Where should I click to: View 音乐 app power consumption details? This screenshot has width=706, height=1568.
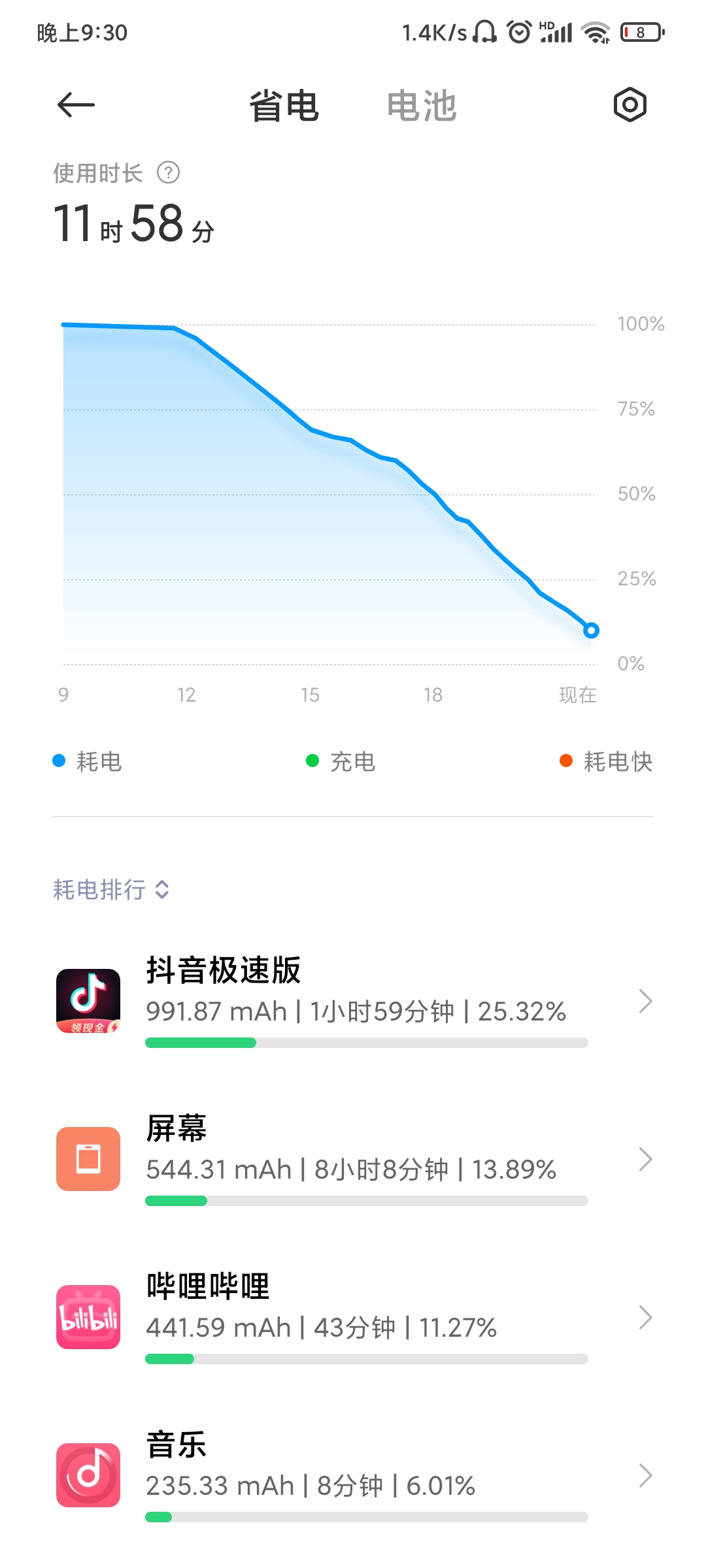[353, 1475]
